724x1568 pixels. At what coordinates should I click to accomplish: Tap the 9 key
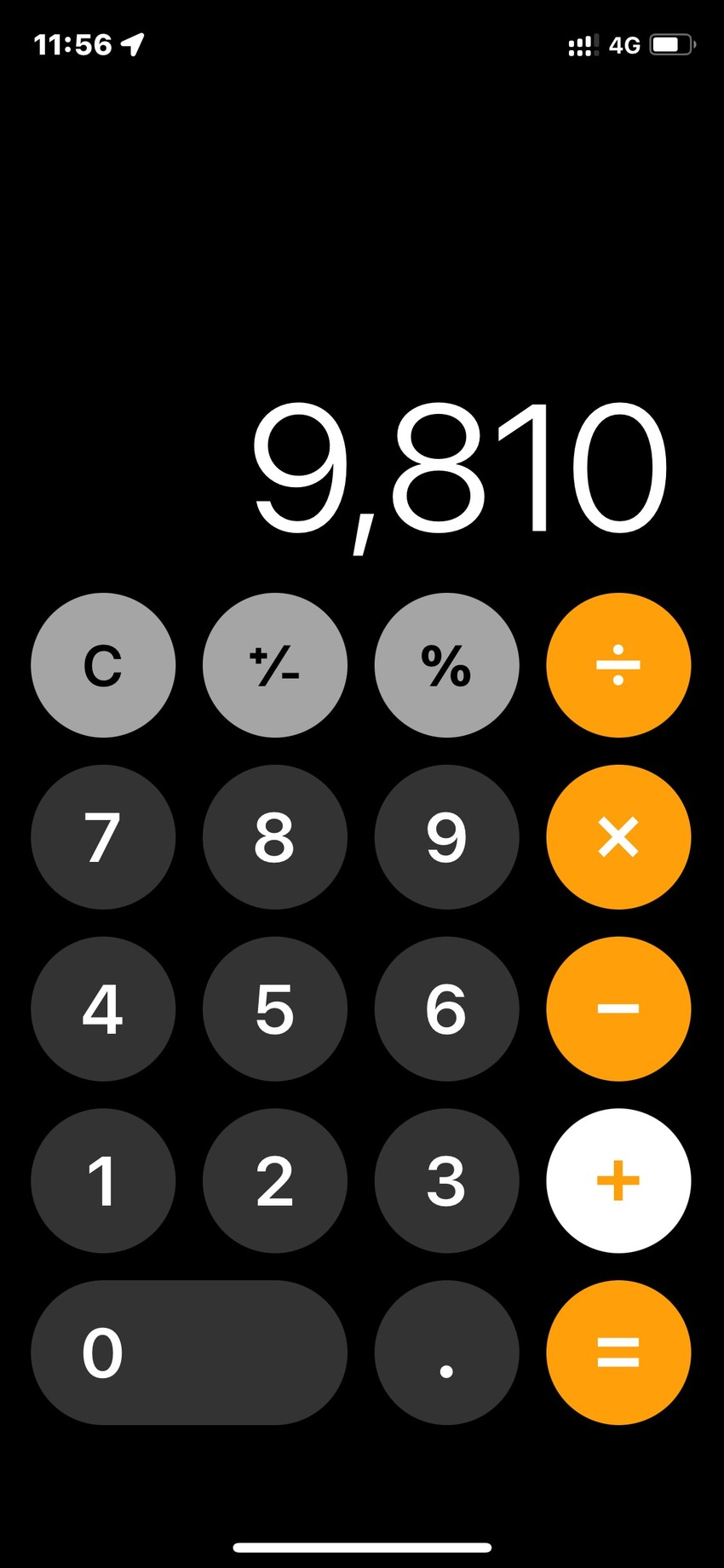click(446, 837)
